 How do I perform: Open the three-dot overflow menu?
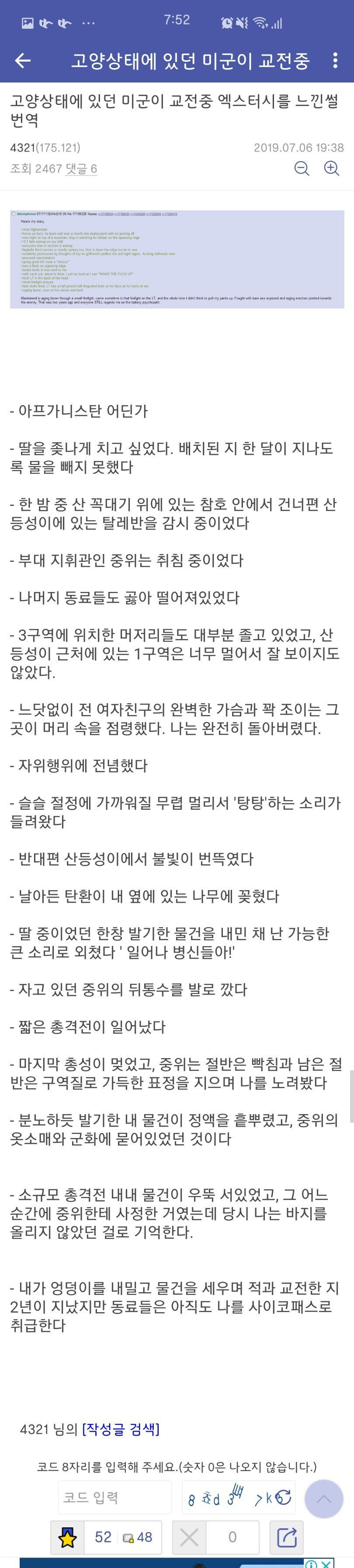pyautogui.click(x=335, y=60)
